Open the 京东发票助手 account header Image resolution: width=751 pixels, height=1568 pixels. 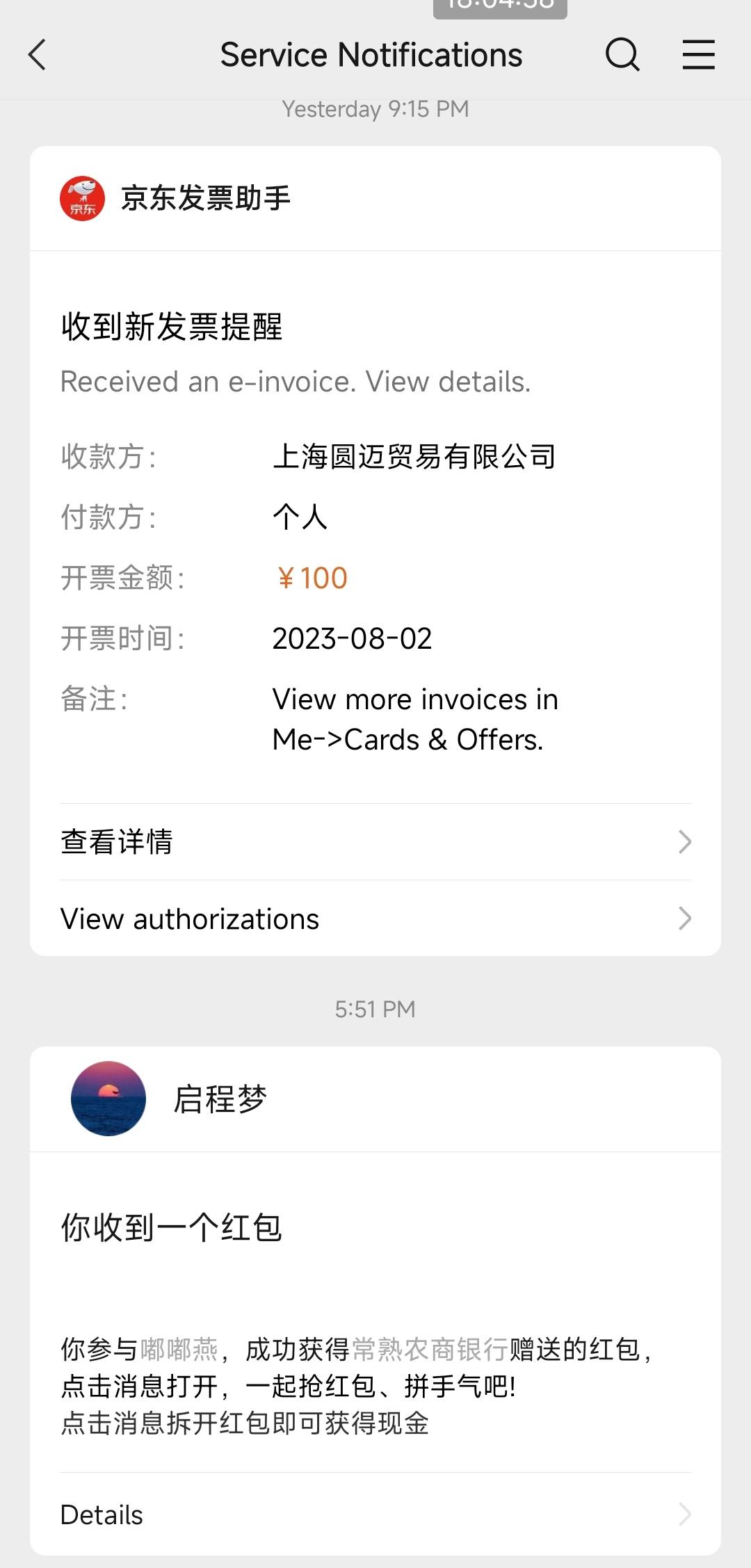click(x=375, y=199)
